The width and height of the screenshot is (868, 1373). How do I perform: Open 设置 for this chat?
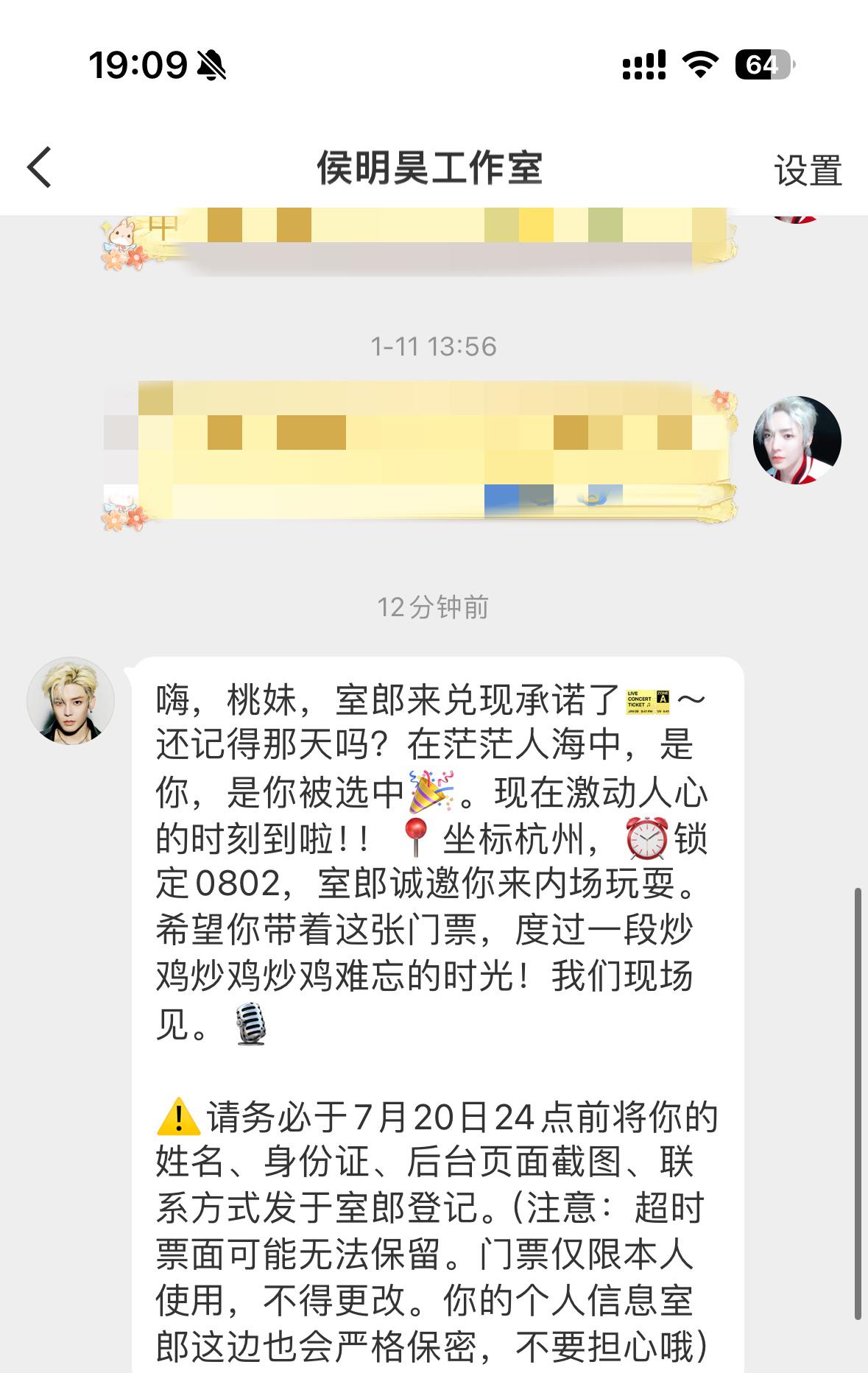click(808, 170)
